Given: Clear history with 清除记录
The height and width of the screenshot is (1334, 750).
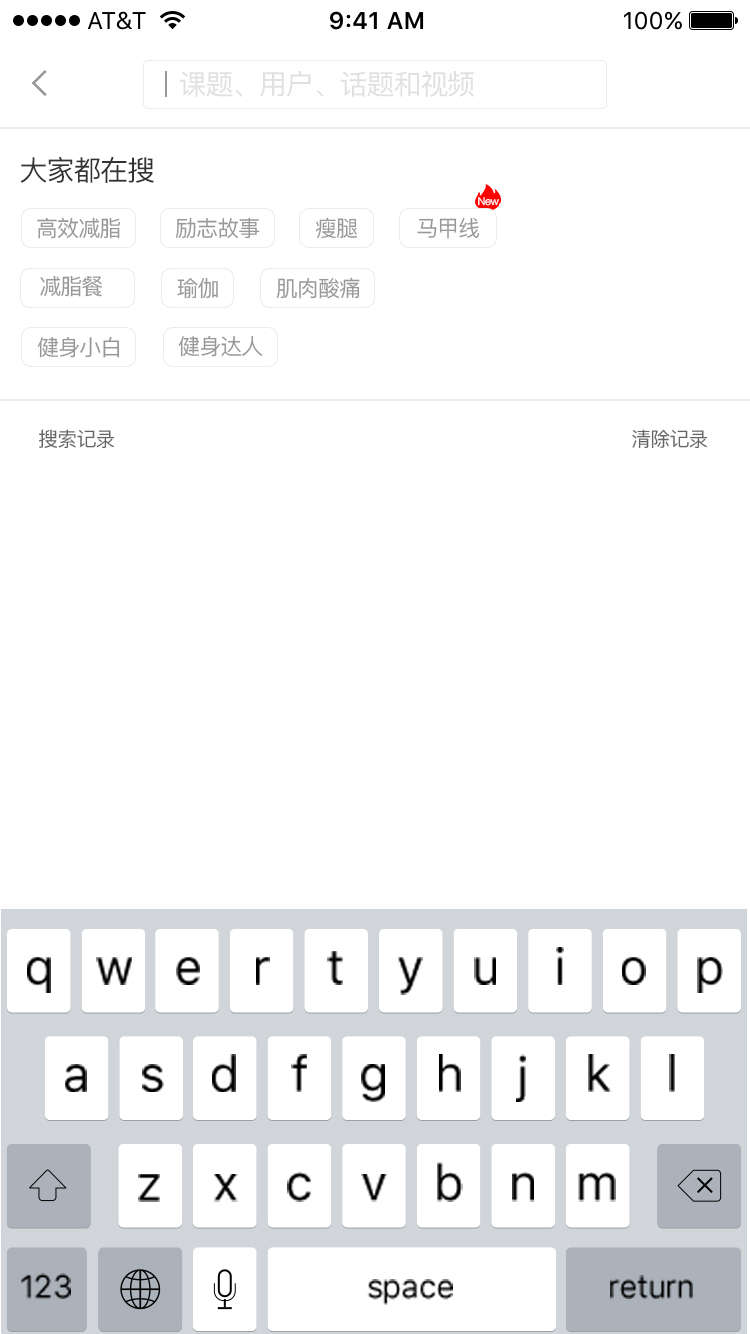Looking at the screenshot, I should click(669, 439).
